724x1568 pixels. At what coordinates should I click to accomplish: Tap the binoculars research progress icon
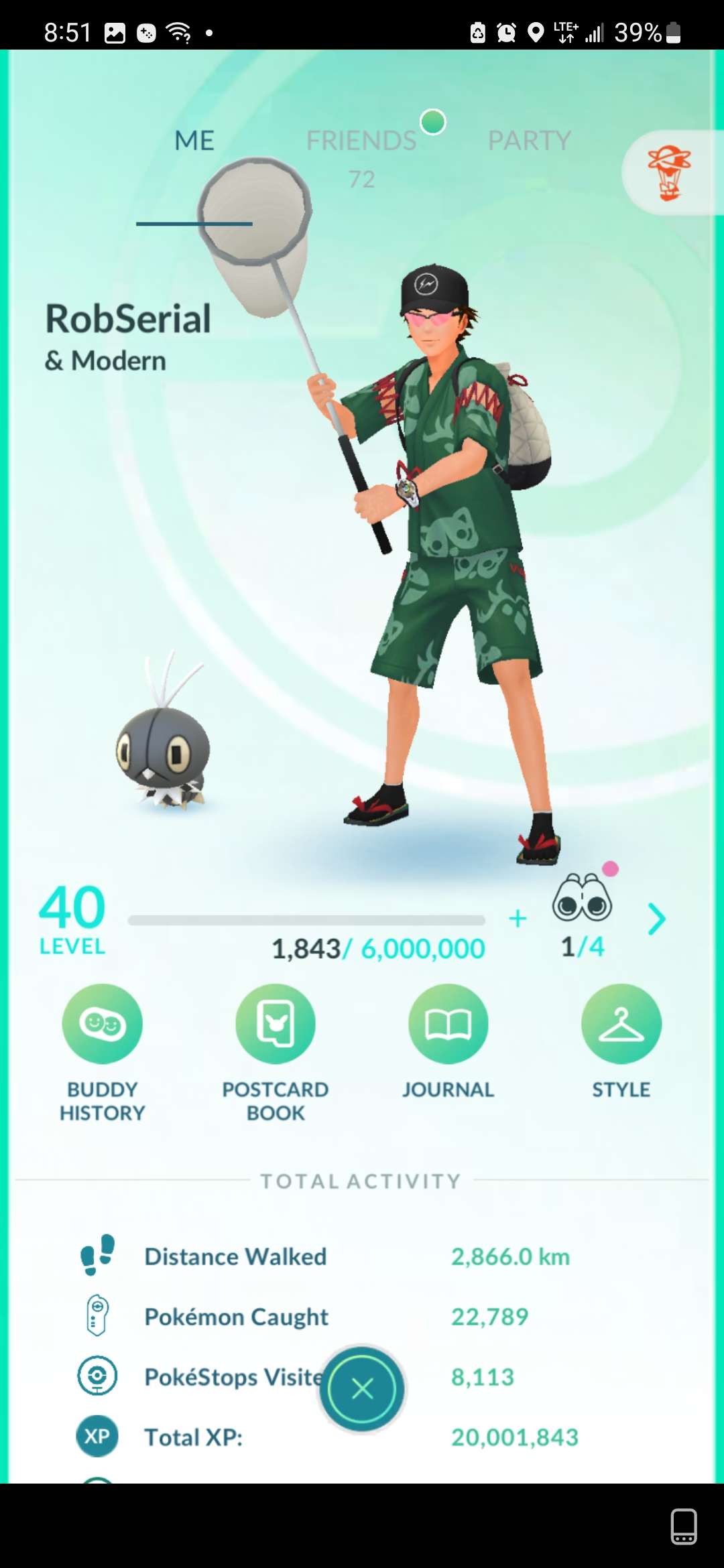[582, 898]
